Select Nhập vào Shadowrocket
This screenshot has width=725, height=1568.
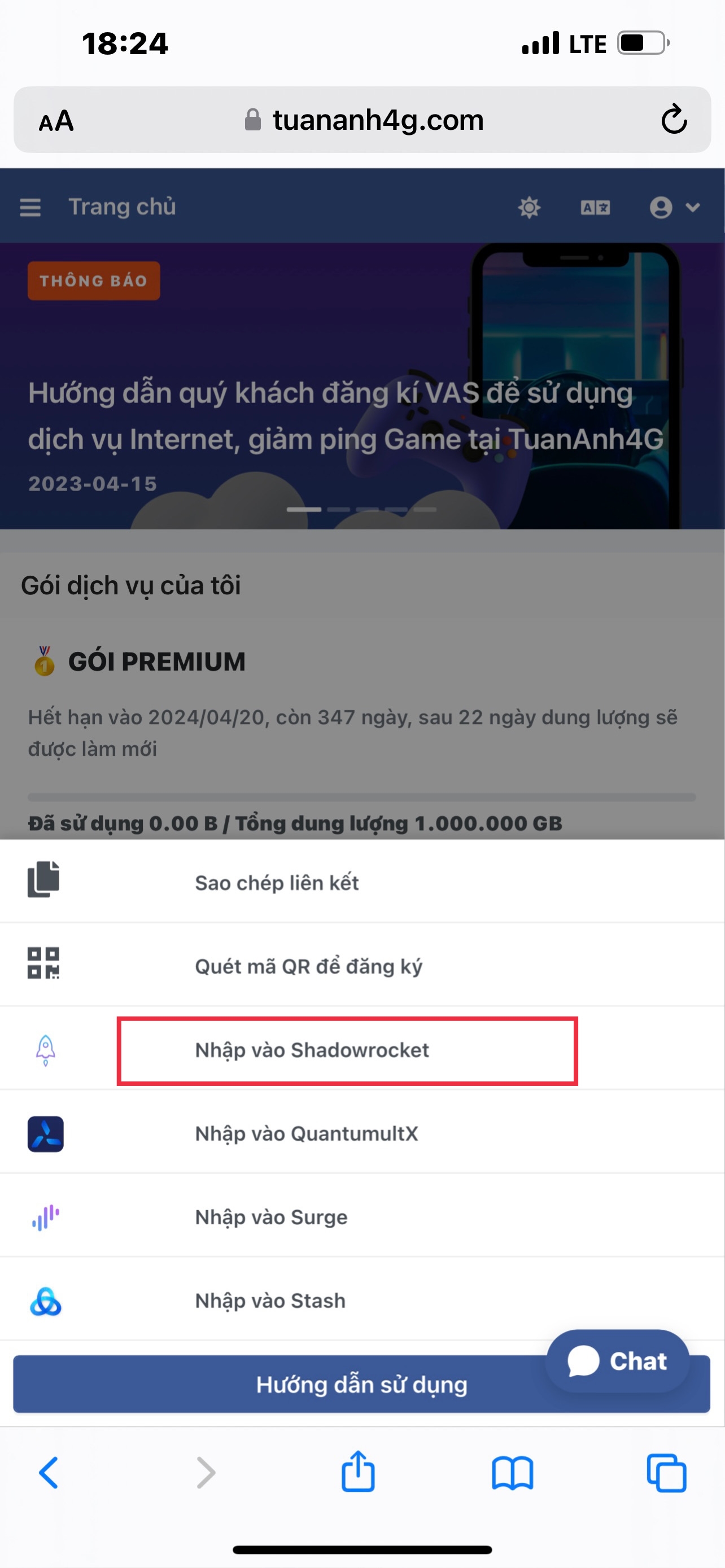tap(312, 1050)
